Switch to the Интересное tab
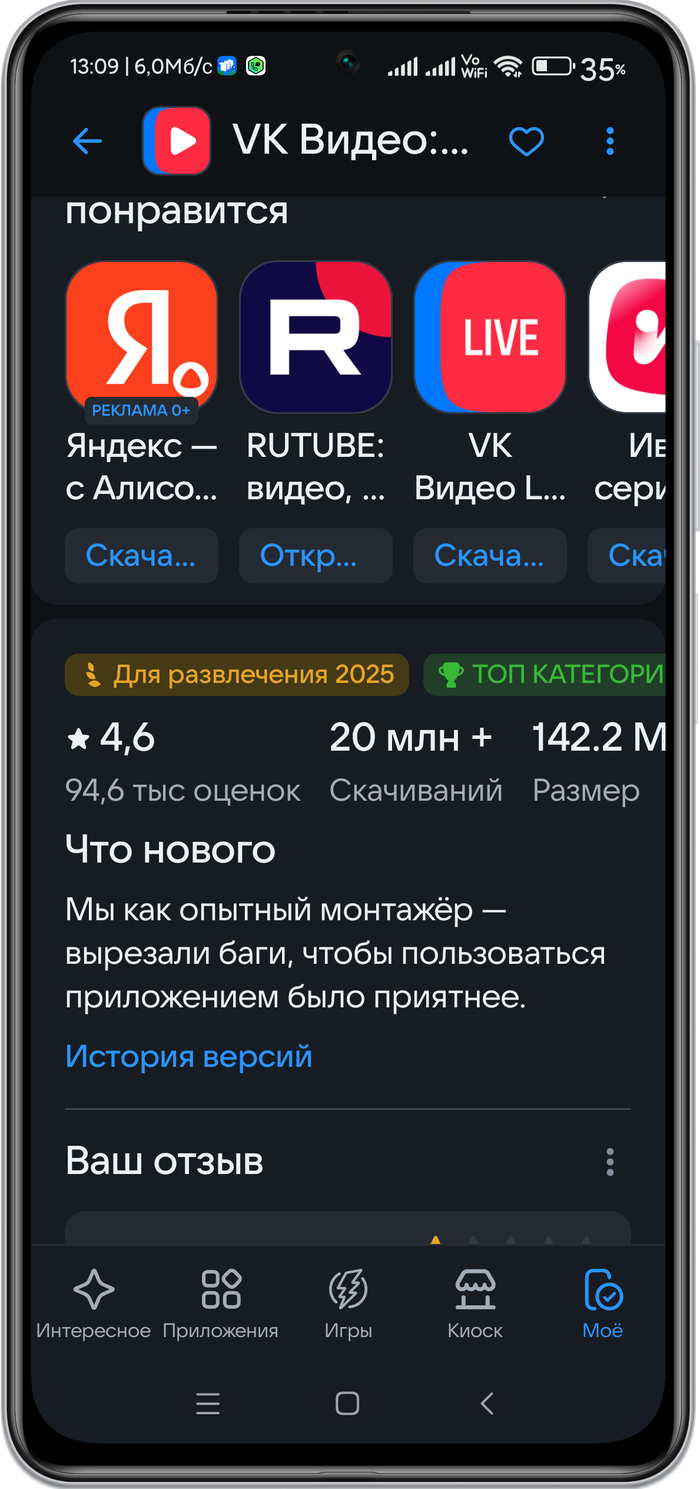 (94, 1303)
